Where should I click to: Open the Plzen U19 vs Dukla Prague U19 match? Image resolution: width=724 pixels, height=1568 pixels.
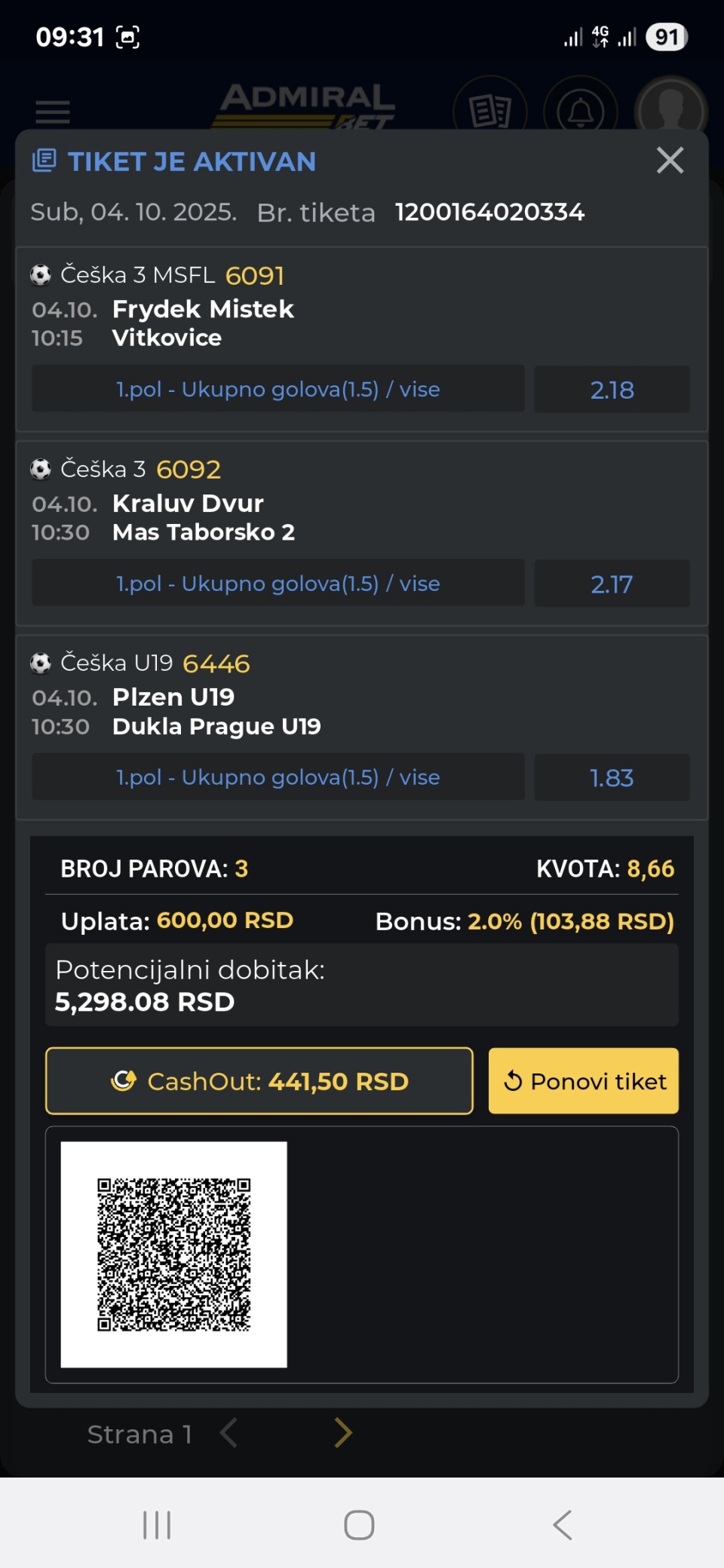216,712
